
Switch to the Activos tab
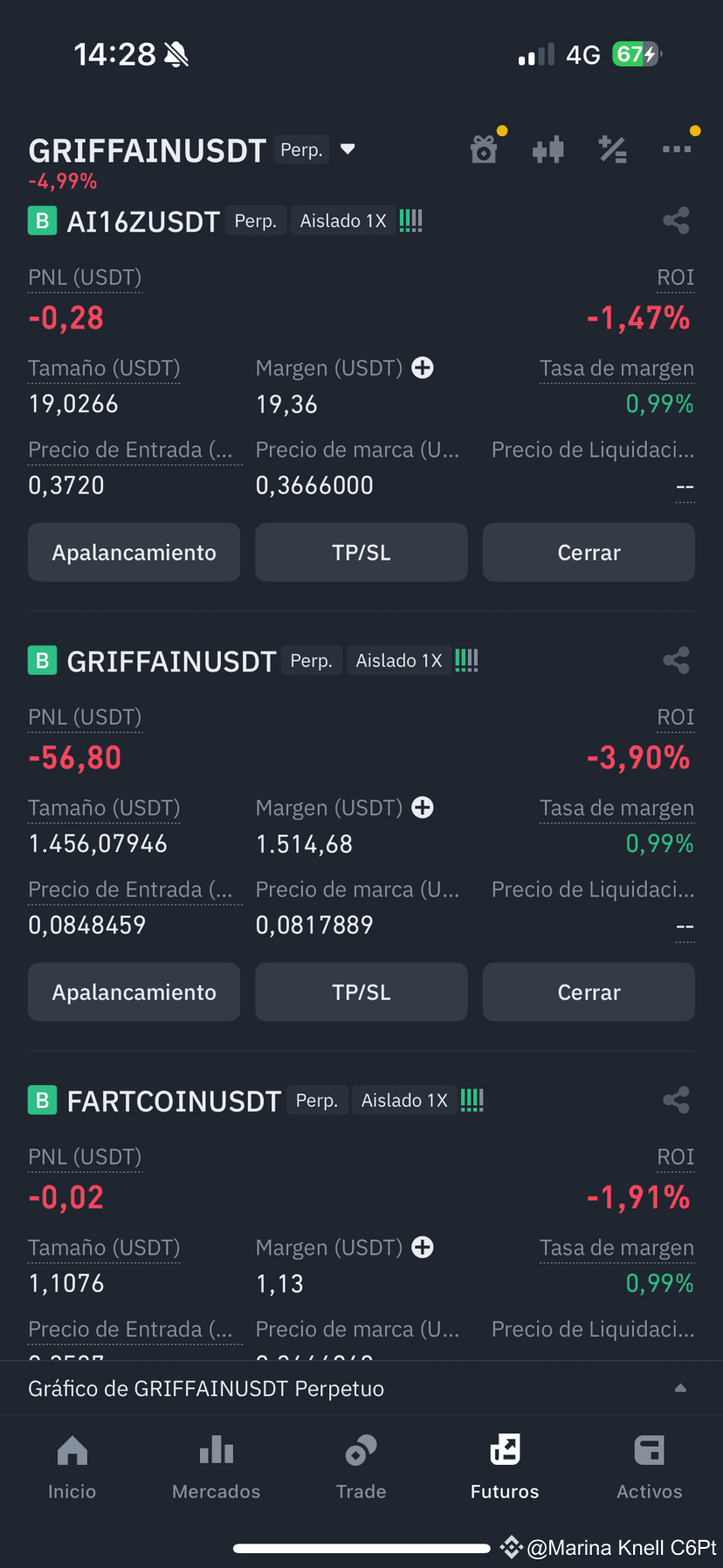[x=649, y=1467]
